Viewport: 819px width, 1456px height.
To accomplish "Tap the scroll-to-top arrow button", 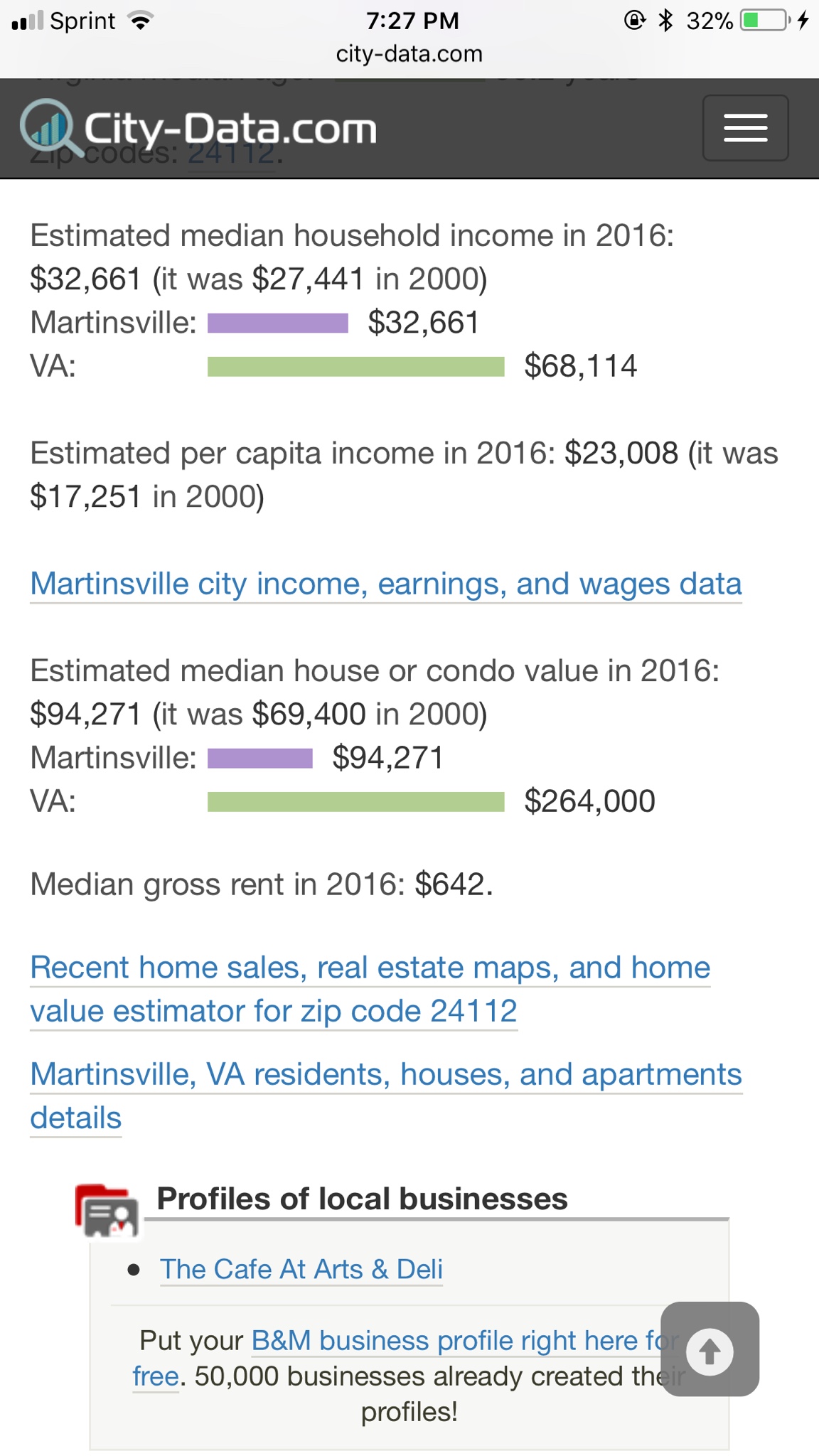I will 710,1350.
